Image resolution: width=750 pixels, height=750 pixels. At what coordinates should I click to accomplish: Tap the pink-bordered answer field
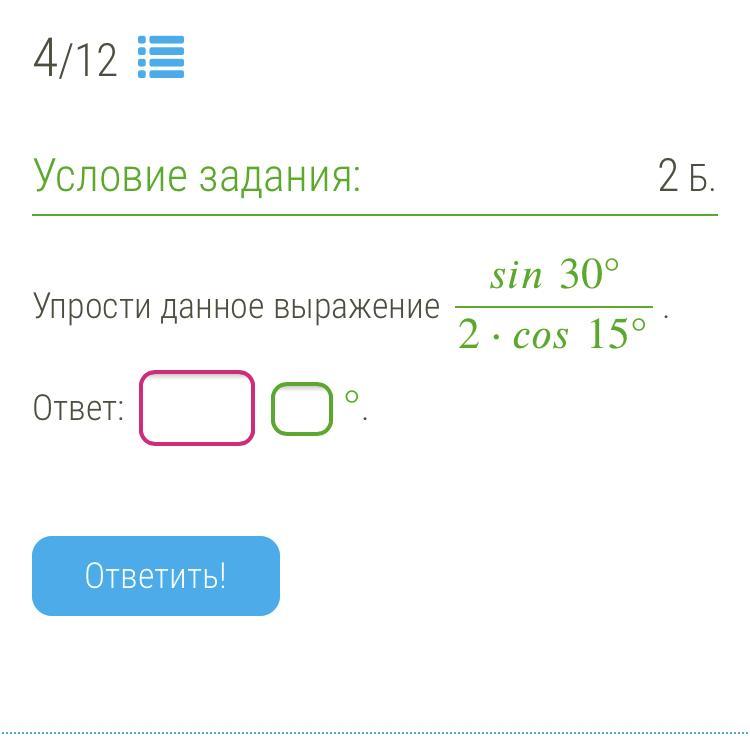(x=197, y=408)
